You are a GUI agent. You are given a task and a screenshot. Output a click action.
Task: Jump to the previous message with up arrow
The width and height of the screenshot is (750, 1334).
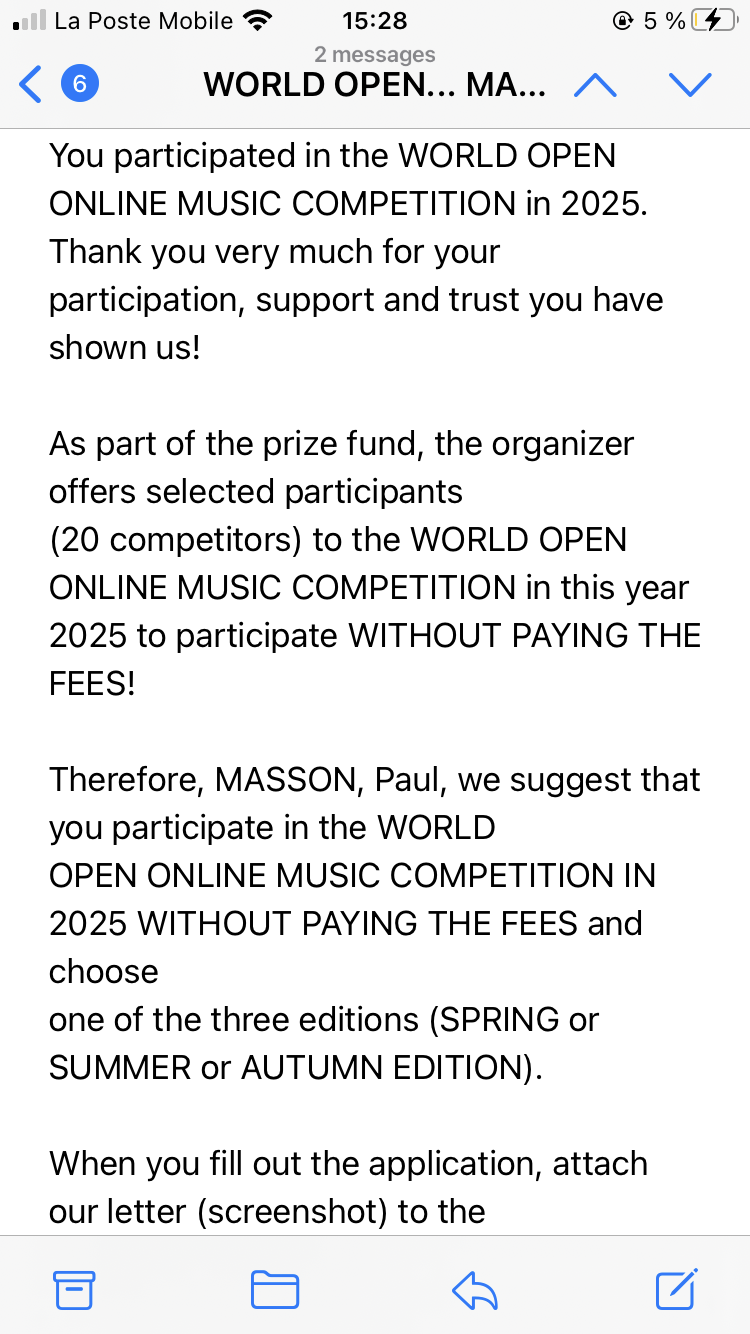pyautogui.click(x=595, y=85)
